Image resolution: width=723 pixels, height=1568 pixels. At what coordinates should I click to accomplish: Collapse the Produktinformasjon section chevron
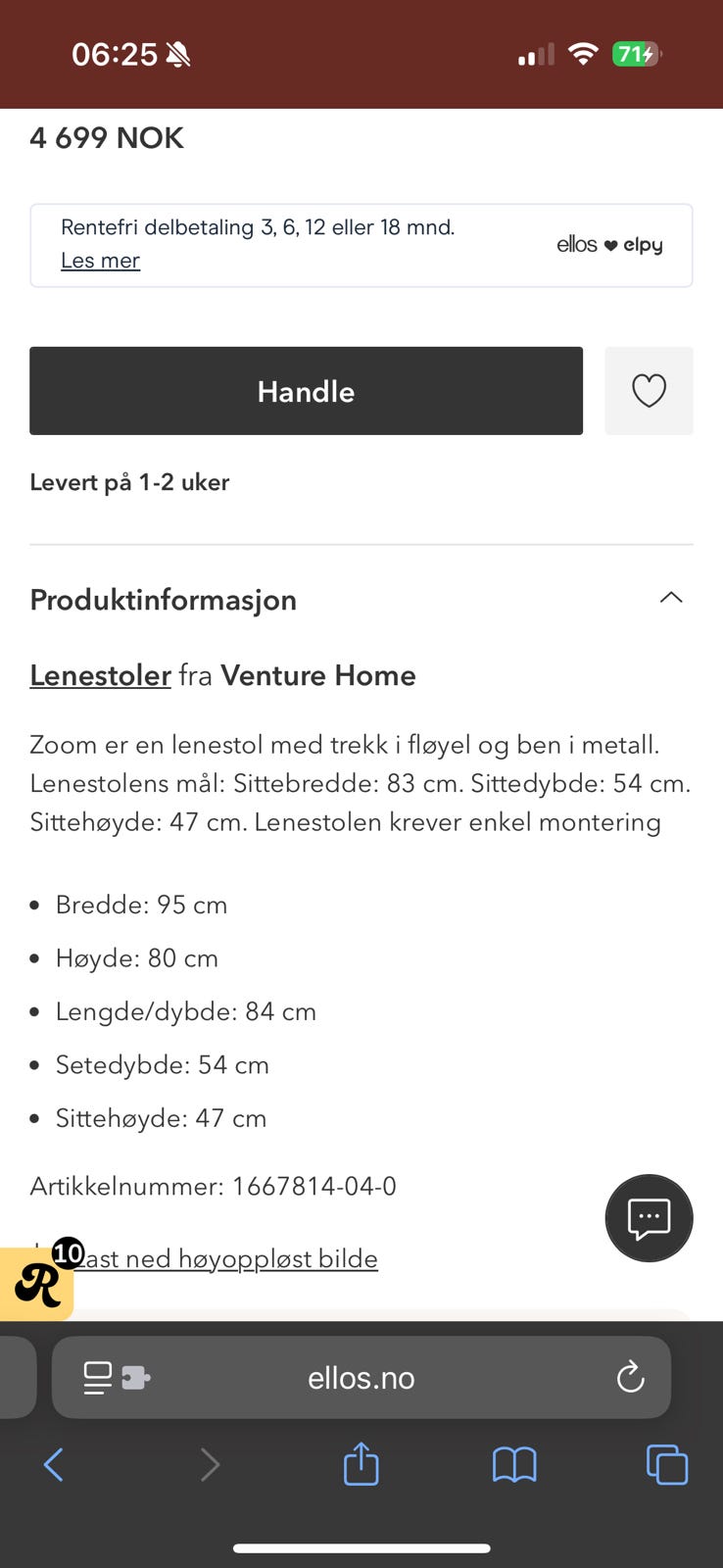point(671,598)
